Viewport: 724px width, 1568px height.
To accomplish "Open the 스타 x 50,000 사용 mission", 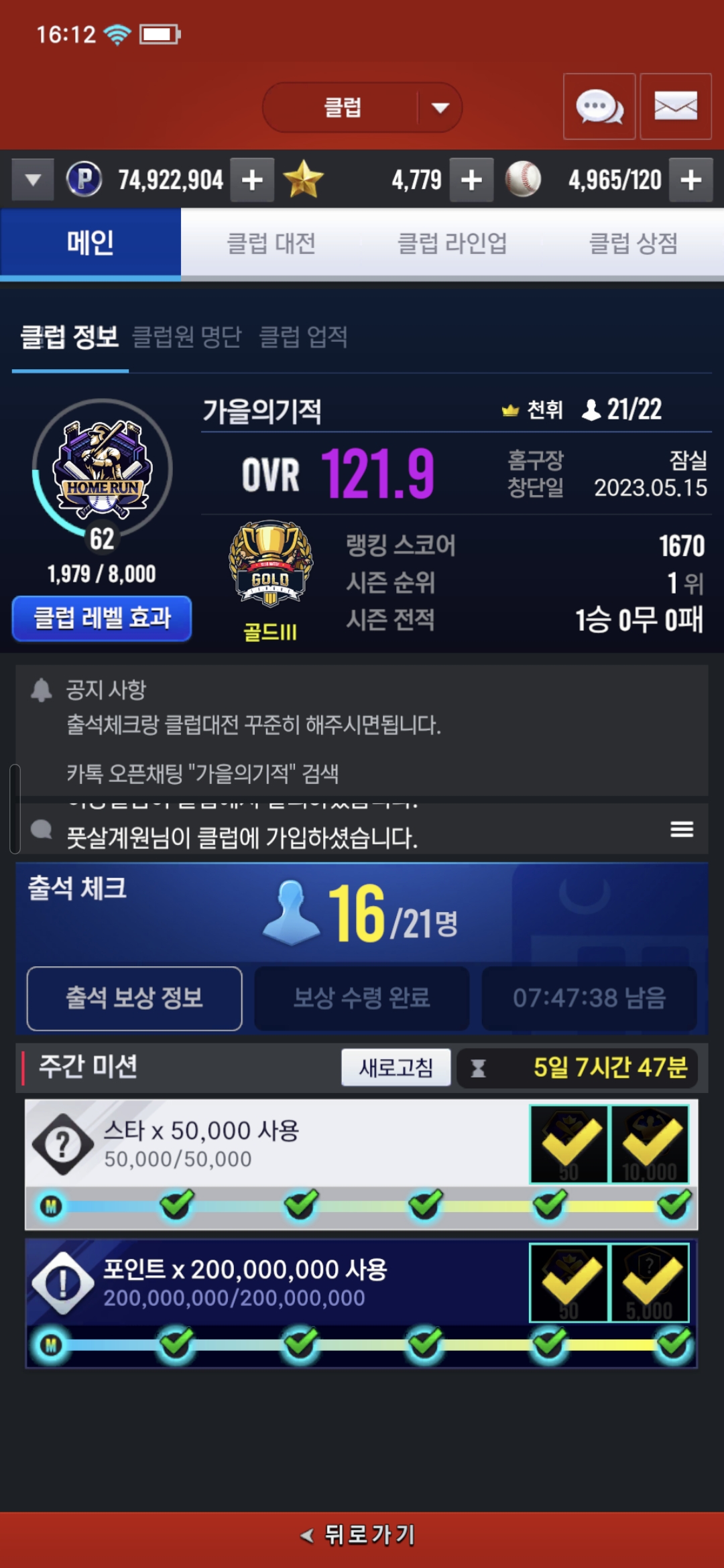I will 268,1143.
